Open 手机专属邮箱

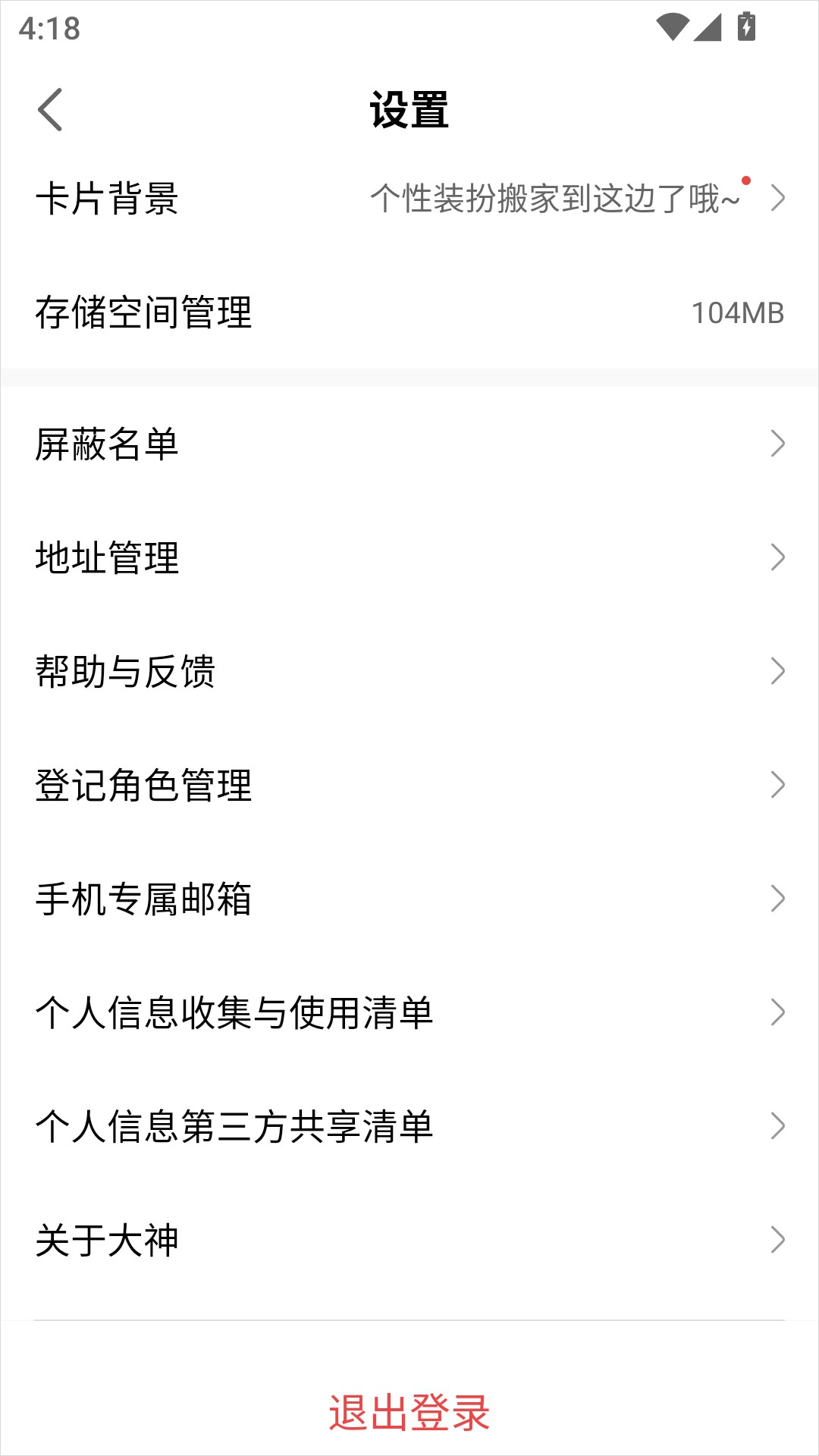(x=409, y=899)
